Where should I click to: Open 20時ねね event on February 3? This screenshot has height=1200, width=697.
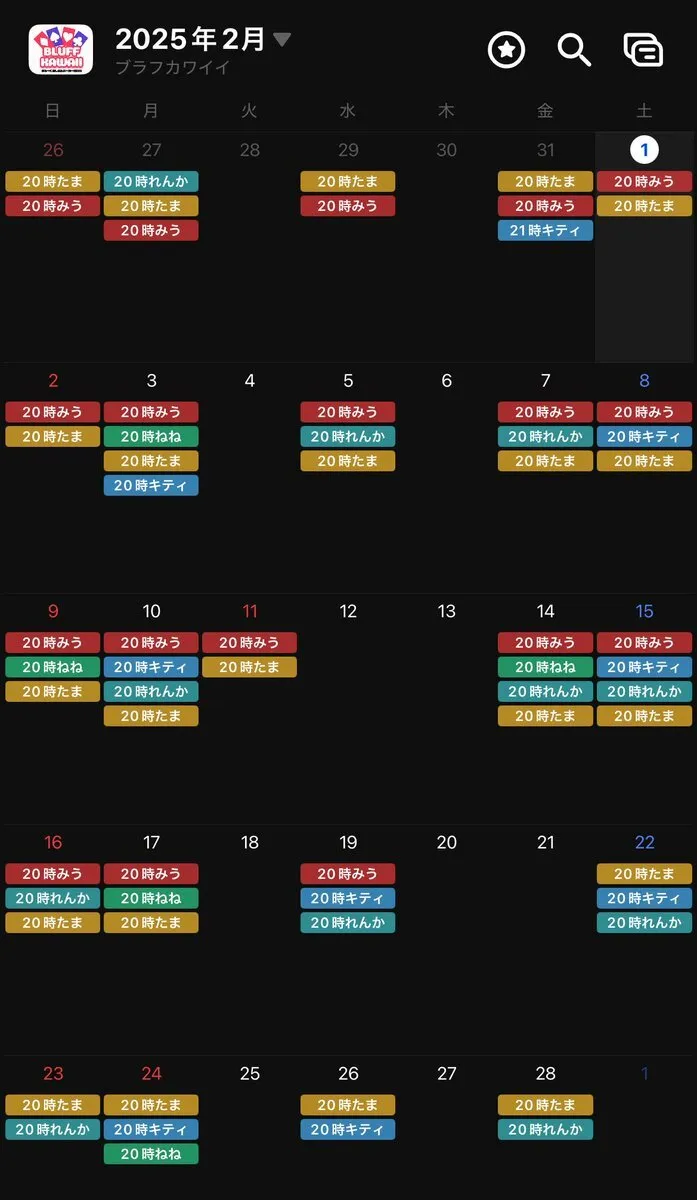point(151,436)
